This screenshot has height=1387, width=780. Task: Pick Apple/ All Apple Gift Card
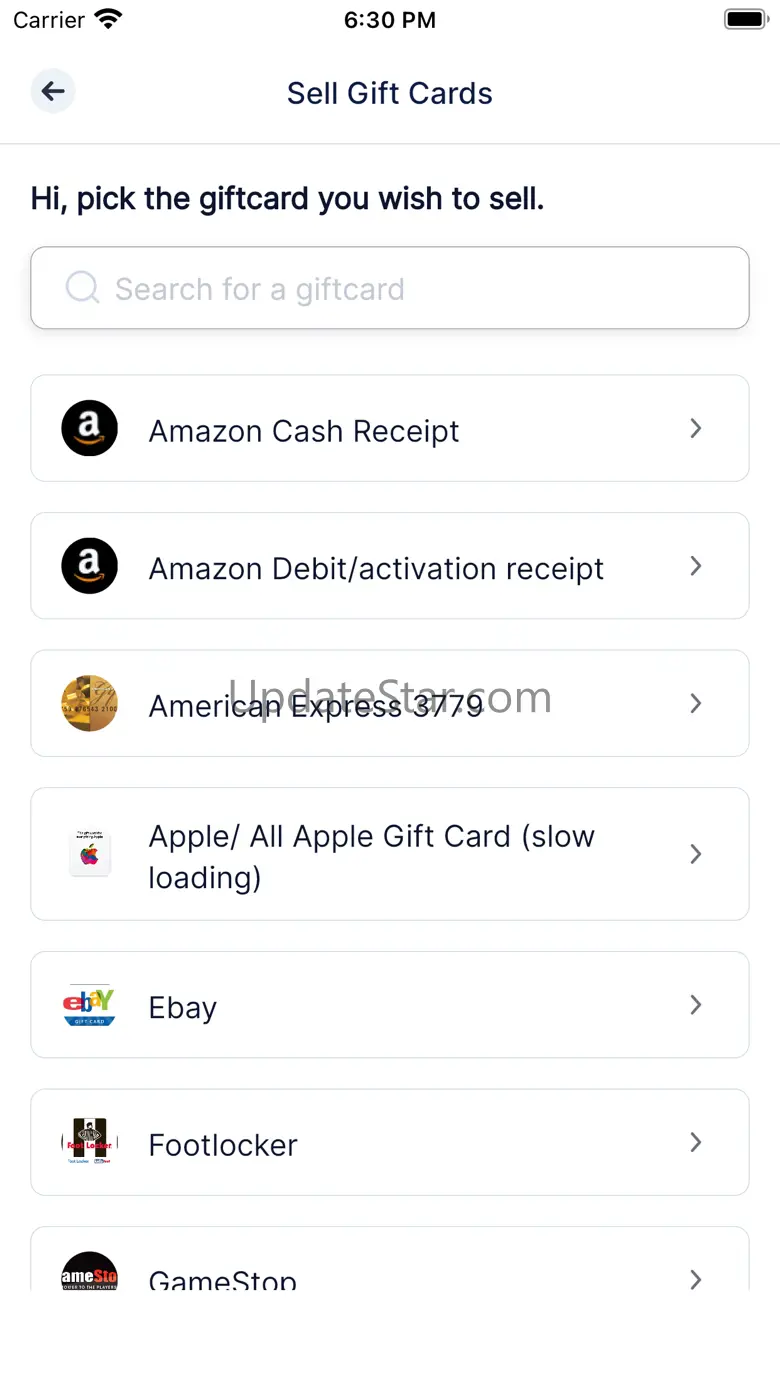pyautogui.click(x=390, y=854)
